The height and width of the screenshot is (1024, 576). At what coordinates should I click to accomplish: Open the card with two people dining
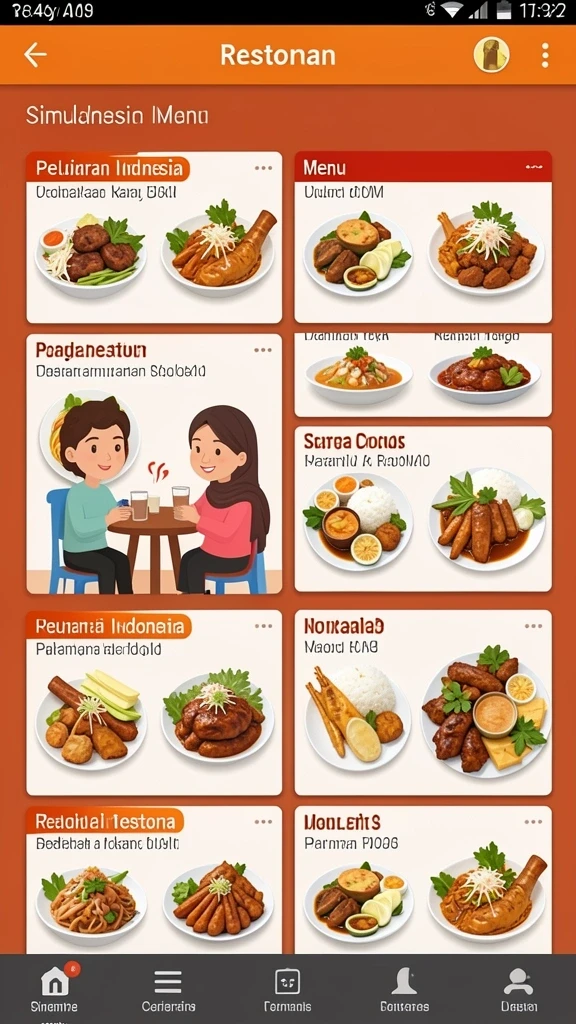point(154,464)
